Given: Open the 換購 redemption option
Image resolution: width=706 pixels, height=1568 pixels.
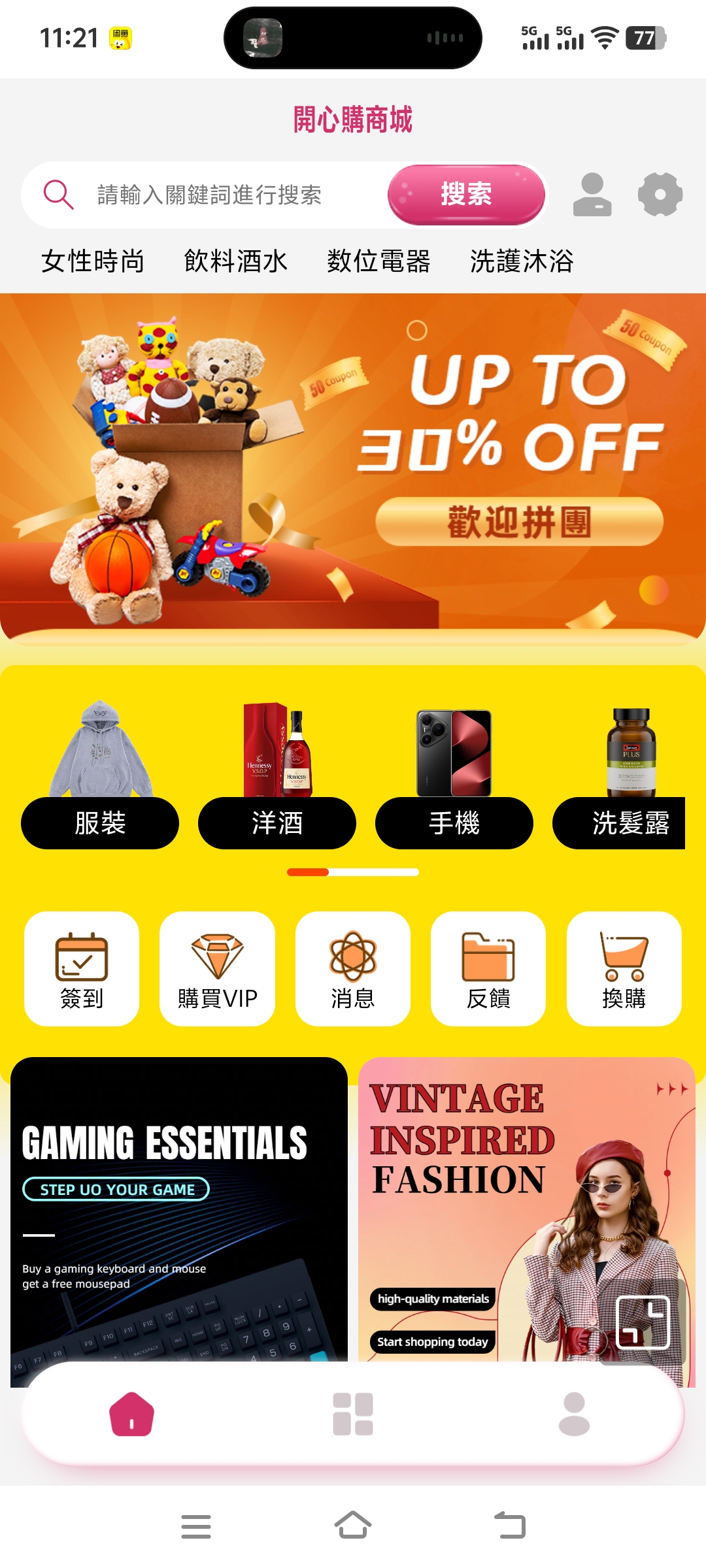Looking at the screenshot, I should (624, 968).
